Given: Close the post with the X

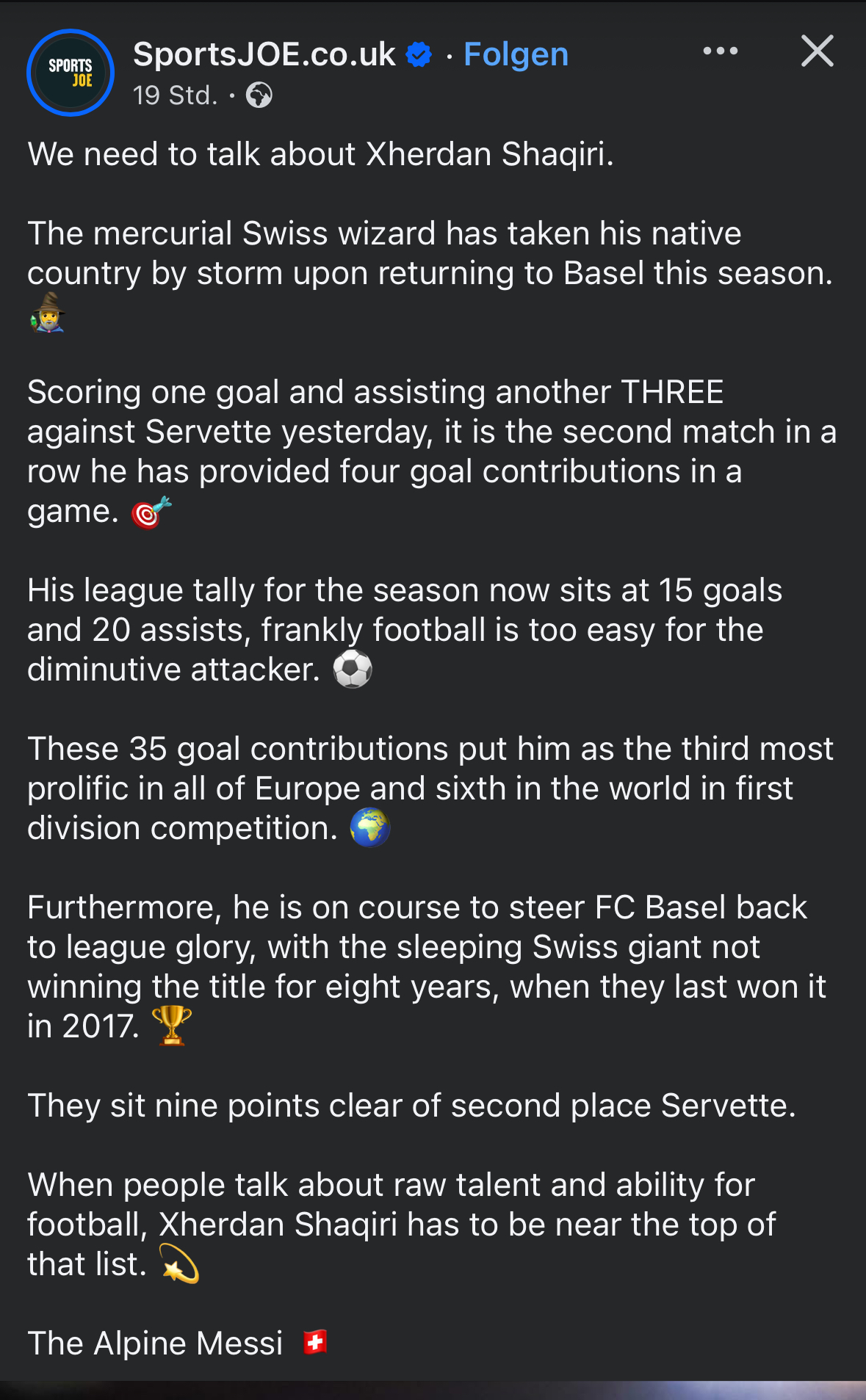Looking at the screenshot, I should point(817,51).
